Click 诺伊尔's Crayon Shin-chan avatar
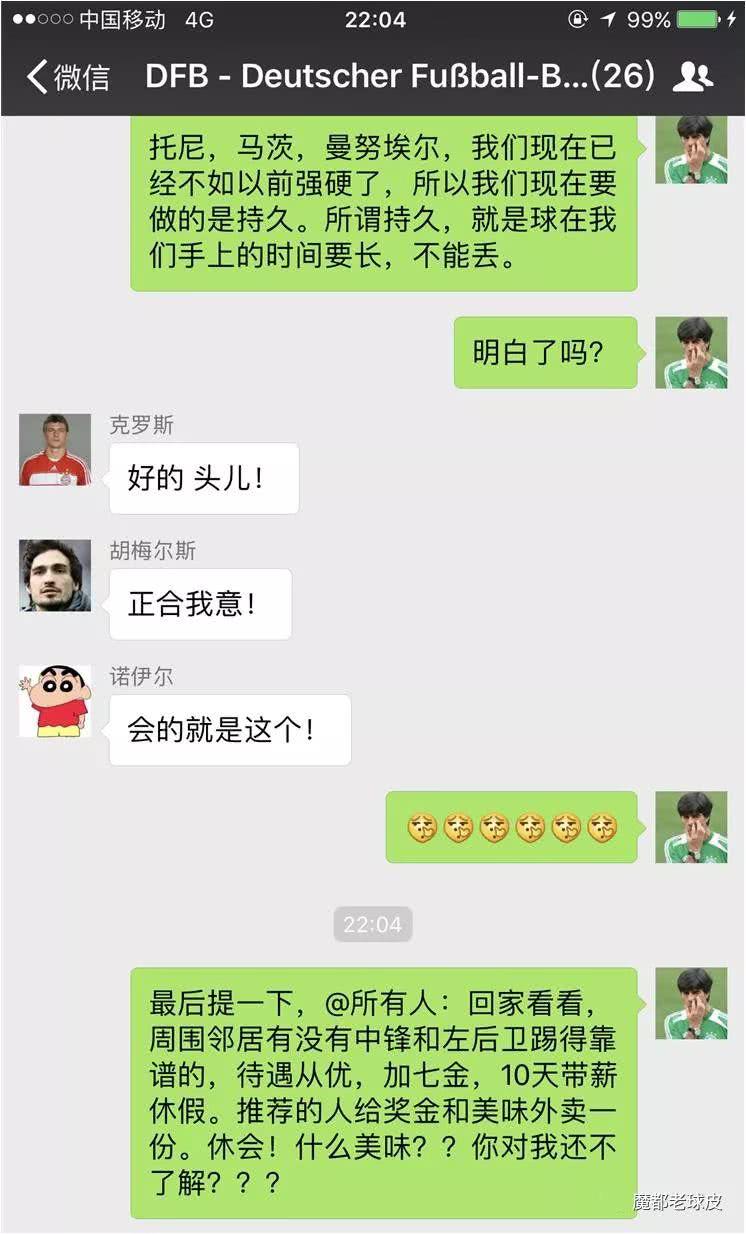 (x=54, y=702)
